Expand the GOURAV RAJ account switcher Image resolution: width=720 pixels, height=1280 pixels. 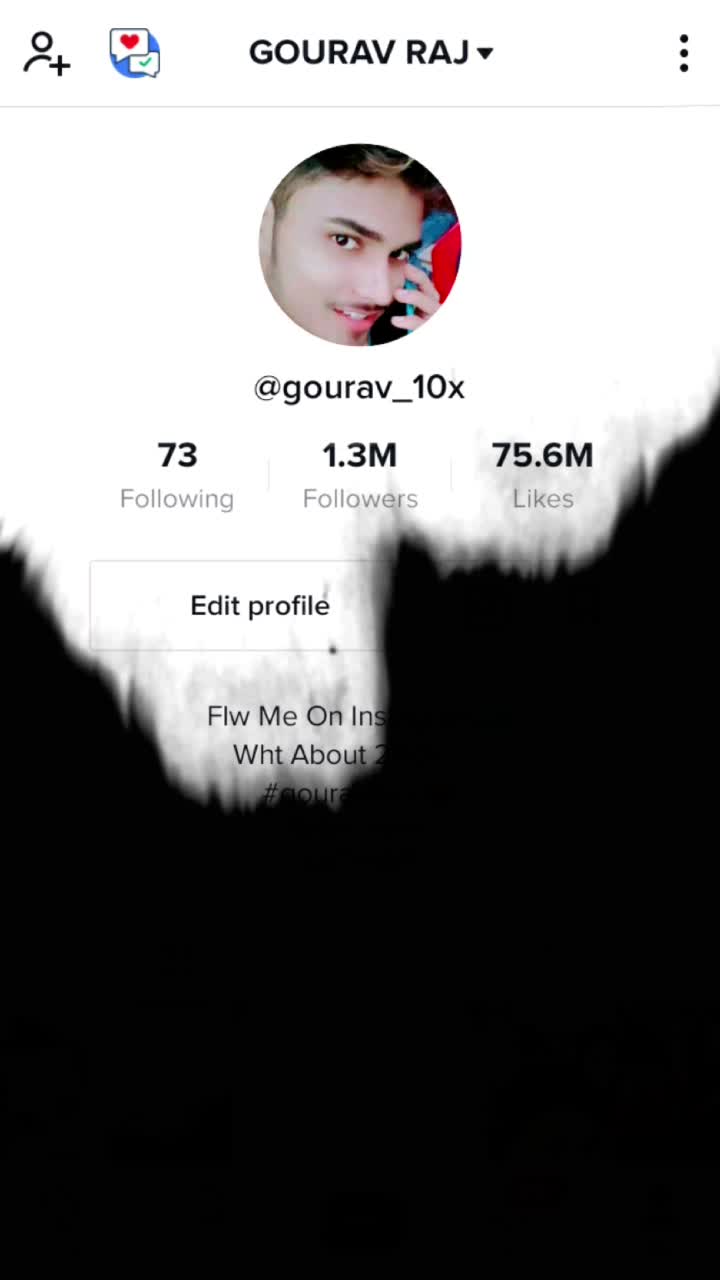coord(371,53)
